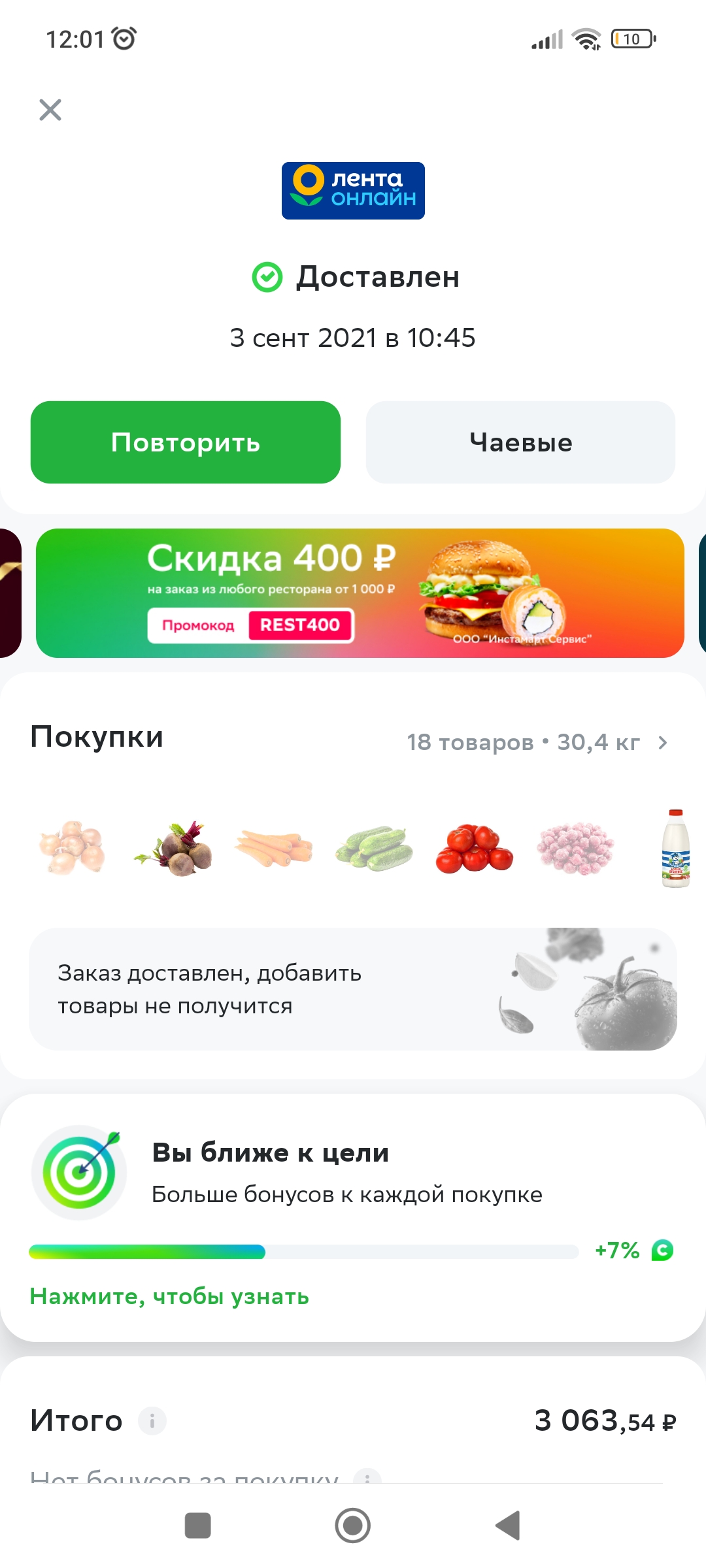The image size is (706, 1568).
Task: Show info next to Итого
Action: pos(152,1421)
